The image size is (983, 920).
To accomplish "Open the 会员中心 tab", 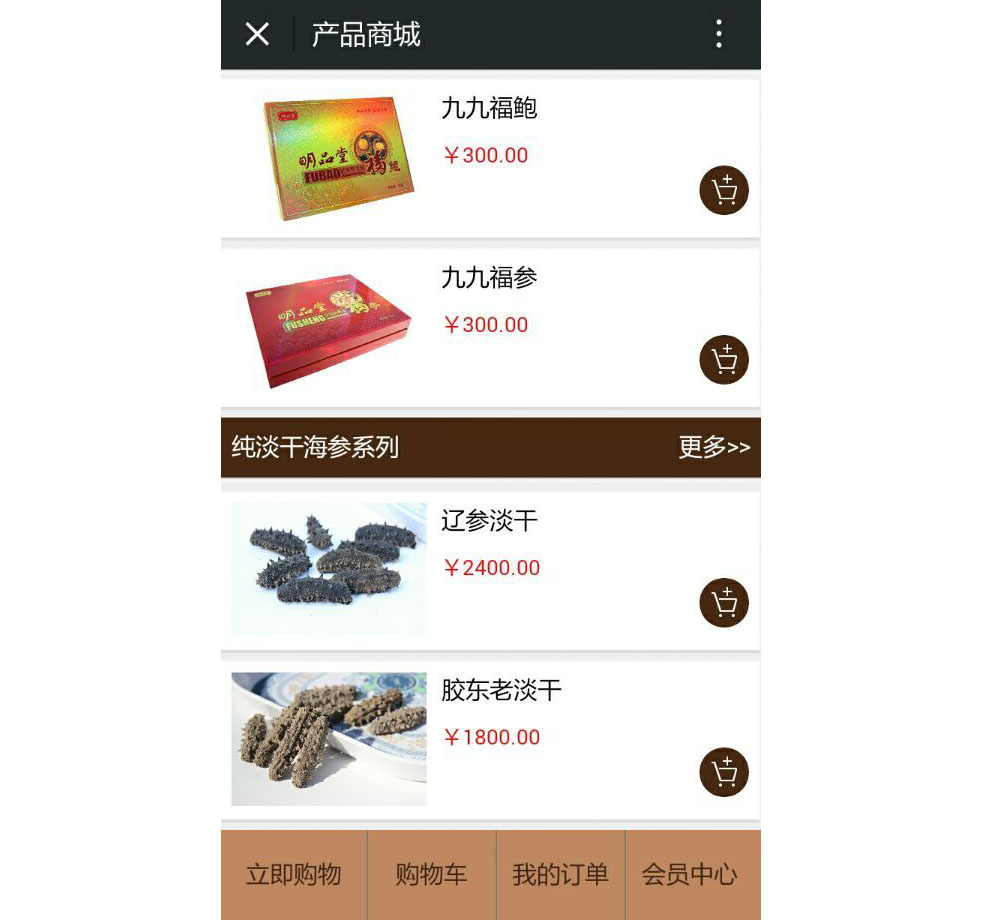I will 690,875.
